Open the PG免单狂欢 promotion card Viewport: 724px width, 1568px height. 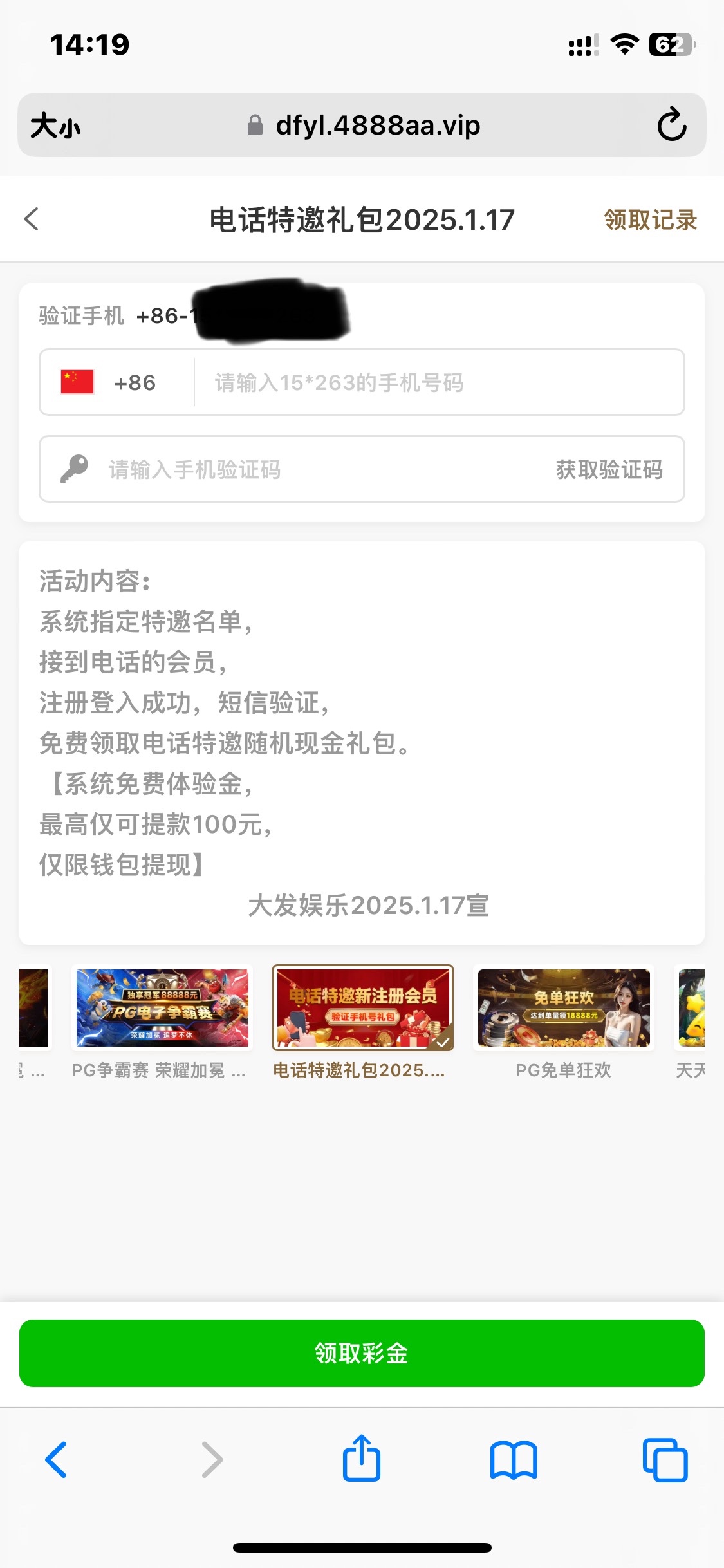tap(564, 1009)
